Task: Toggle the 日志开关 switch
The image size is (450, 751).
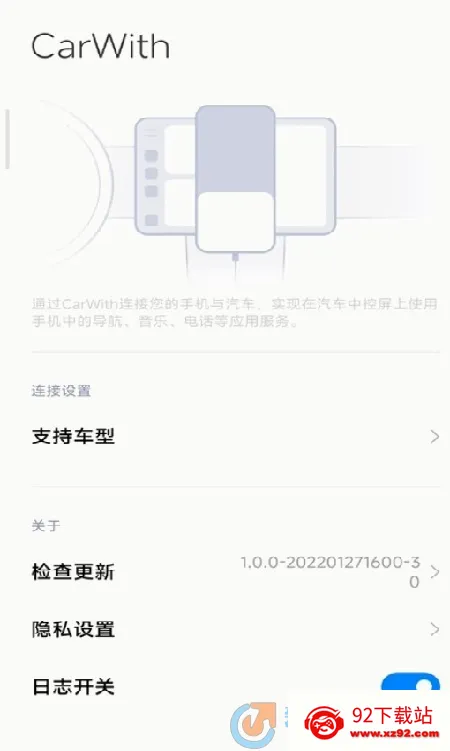Action: click(x=410, y=683)
